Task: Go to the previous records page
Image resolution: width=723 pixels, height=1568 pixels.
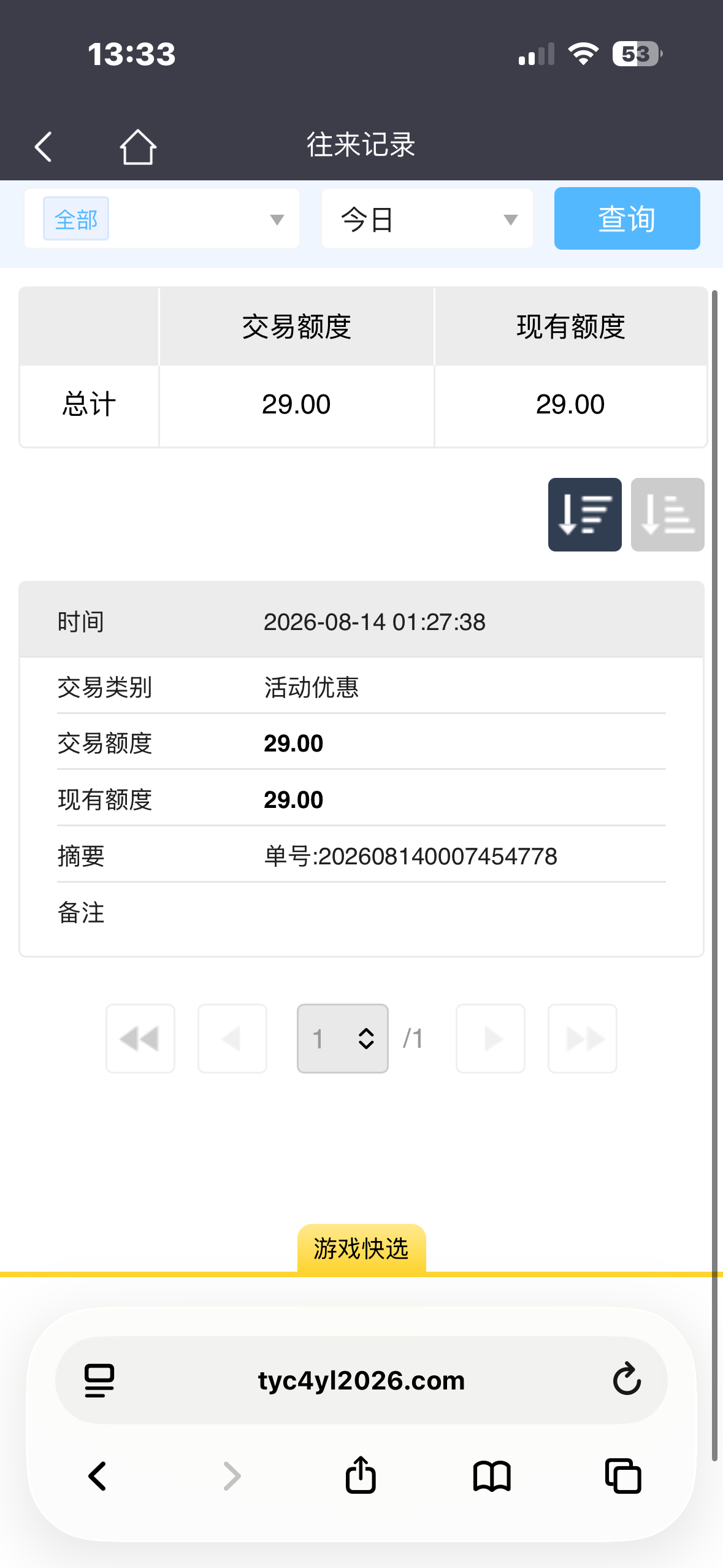Action: pyautogui.click(x=232, y=1038)
